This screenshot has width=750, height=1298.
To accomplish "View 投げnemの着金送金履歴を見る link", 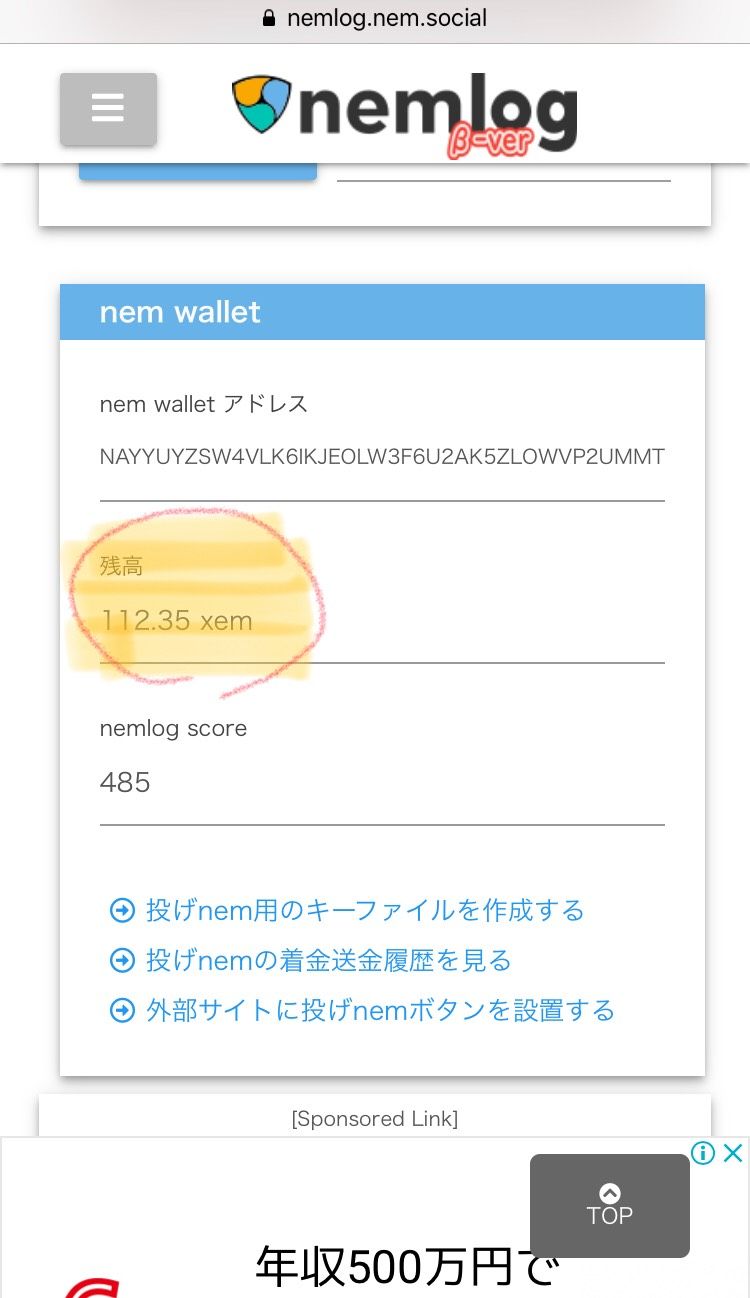I will click(x=328, y=961).
